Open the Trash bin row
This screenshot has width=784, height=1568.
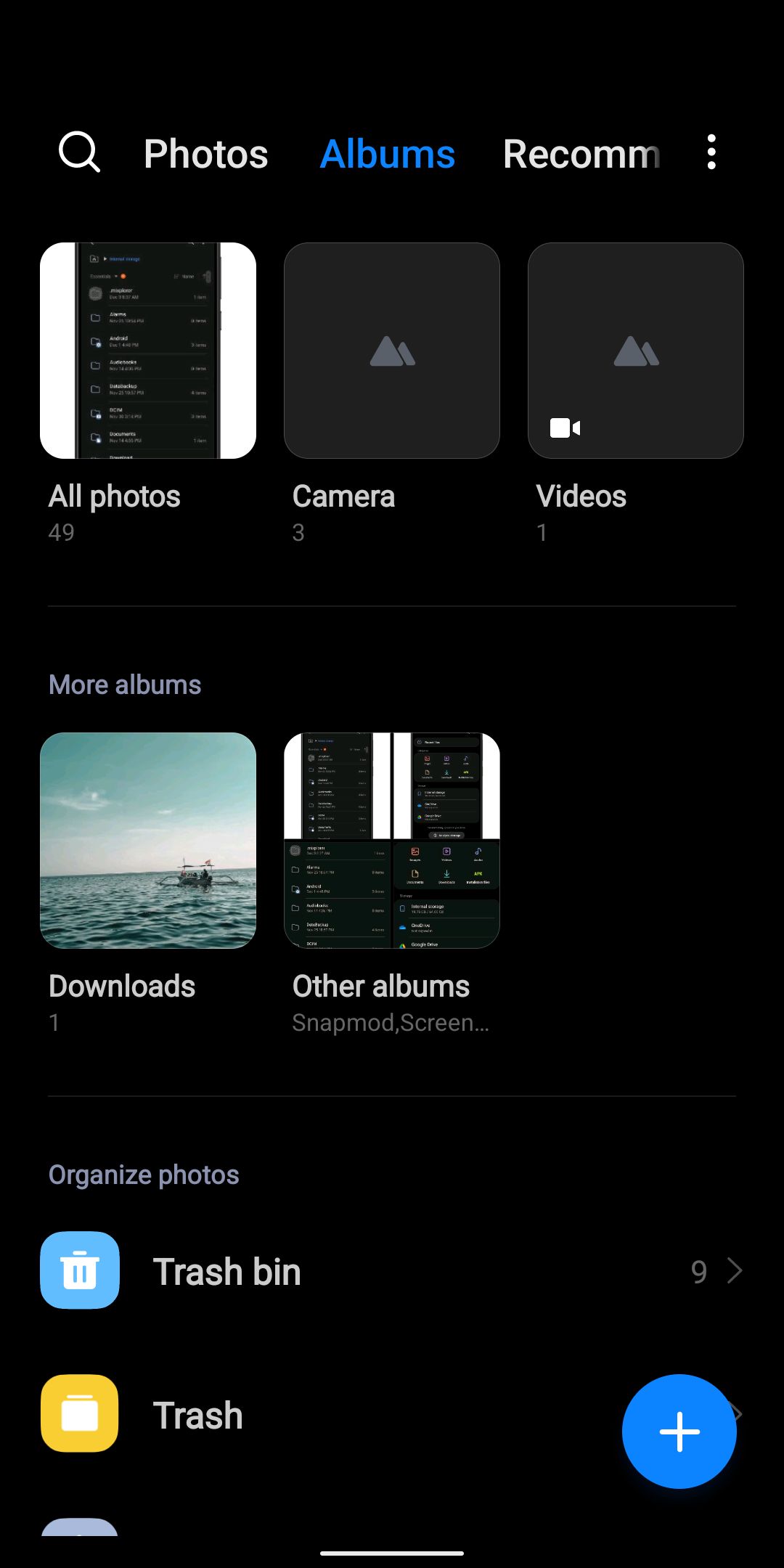click(x=392, y=1271)
